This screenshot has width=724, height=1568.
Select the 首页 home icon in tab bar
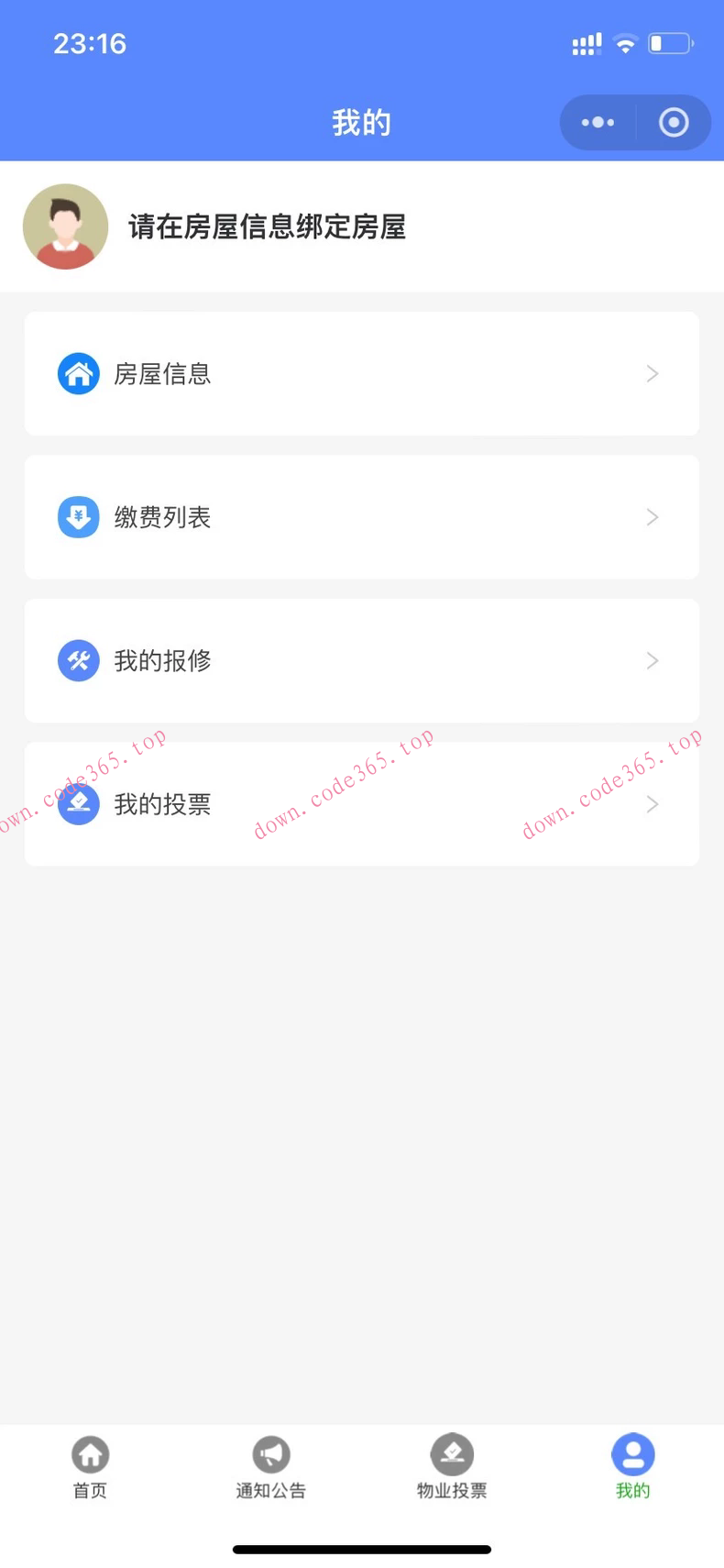click(x=90, y=1454)
